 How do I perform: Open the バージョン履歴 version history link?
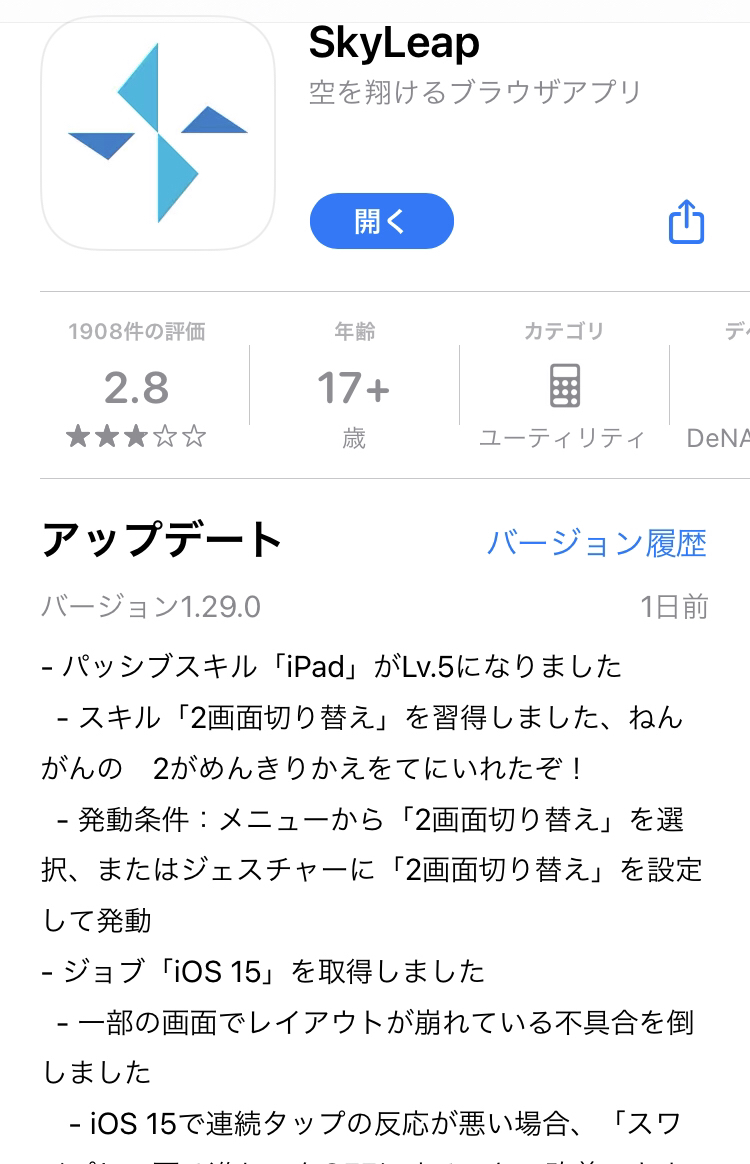point(596,543)
